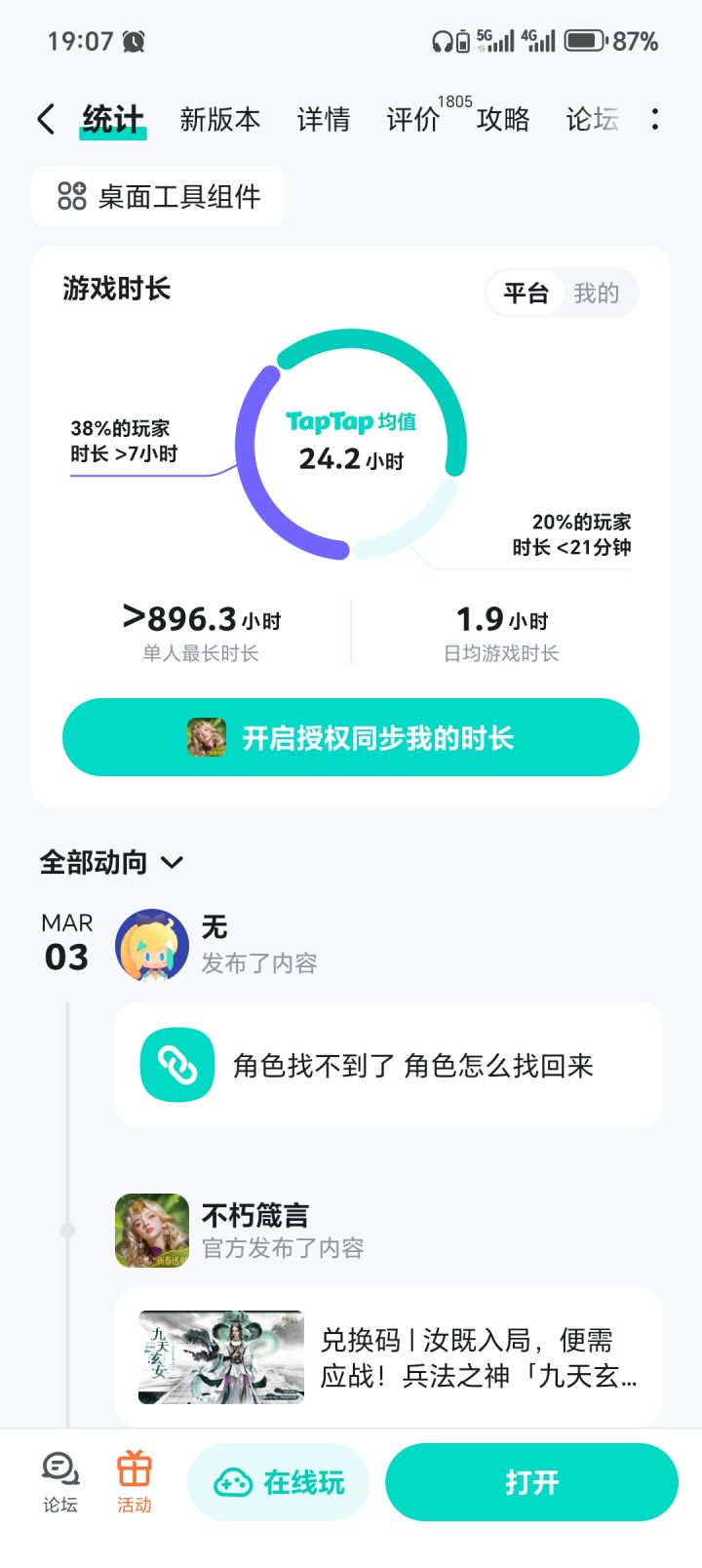
Task: Go back using the top-left arrow
Action: pyautogui.click(x=46, y=119)
